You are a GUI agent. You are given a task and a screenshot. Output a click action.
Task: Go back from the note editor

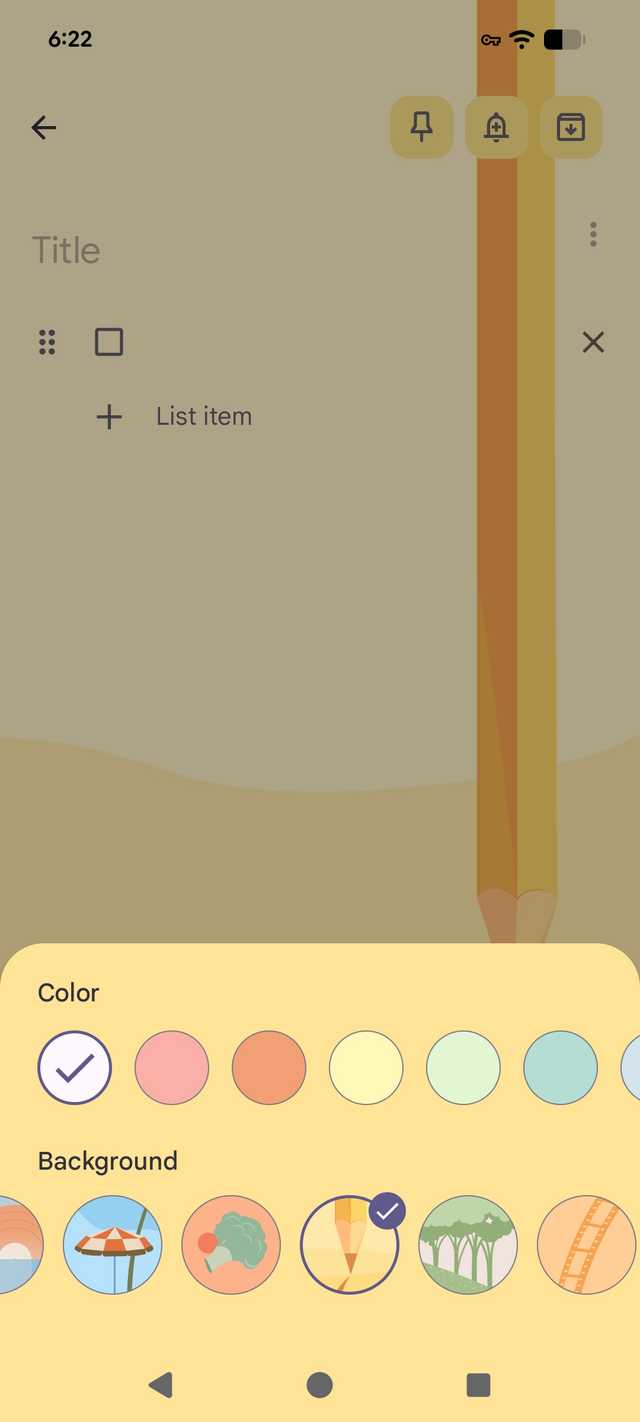point(44,128)
